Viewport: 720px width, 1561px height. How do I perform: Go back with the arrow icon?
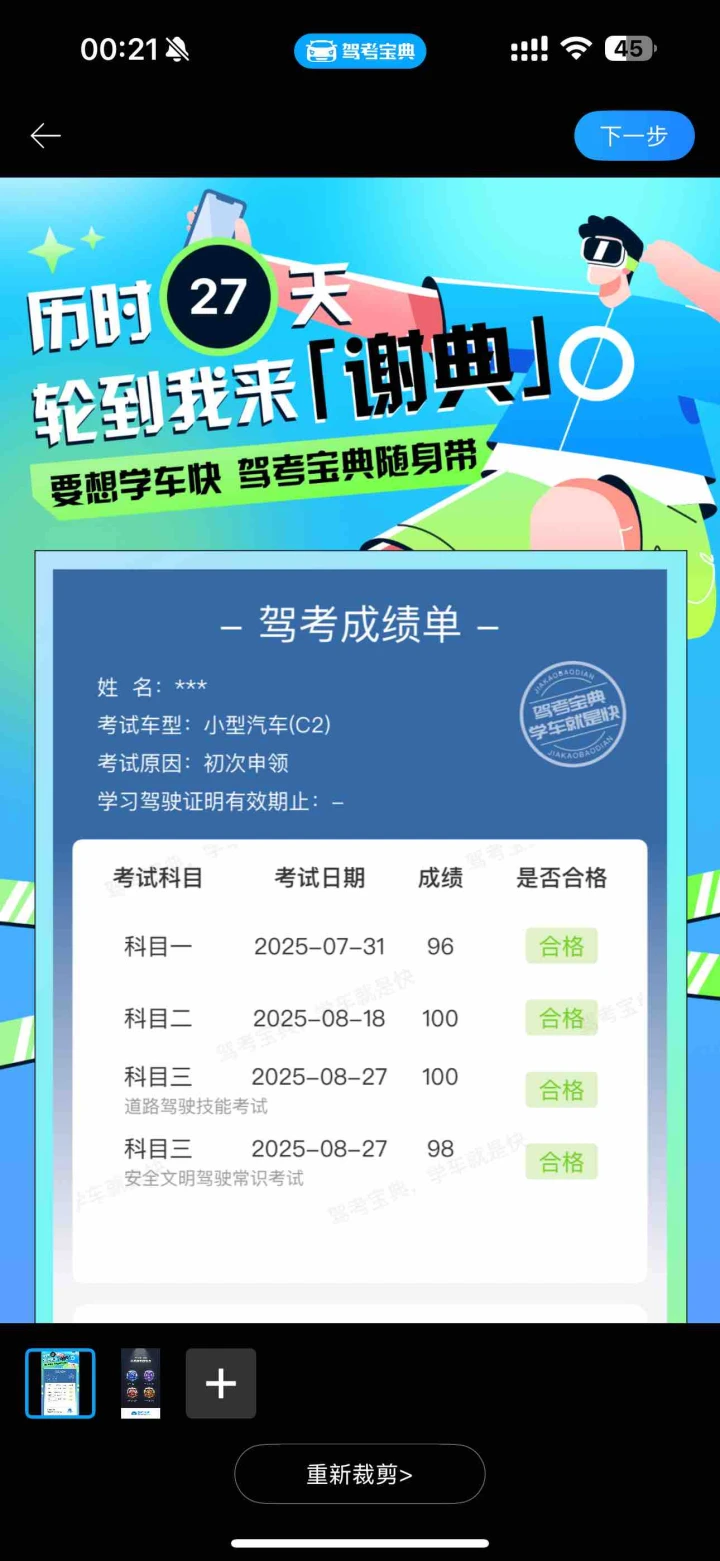coord(46,136)
